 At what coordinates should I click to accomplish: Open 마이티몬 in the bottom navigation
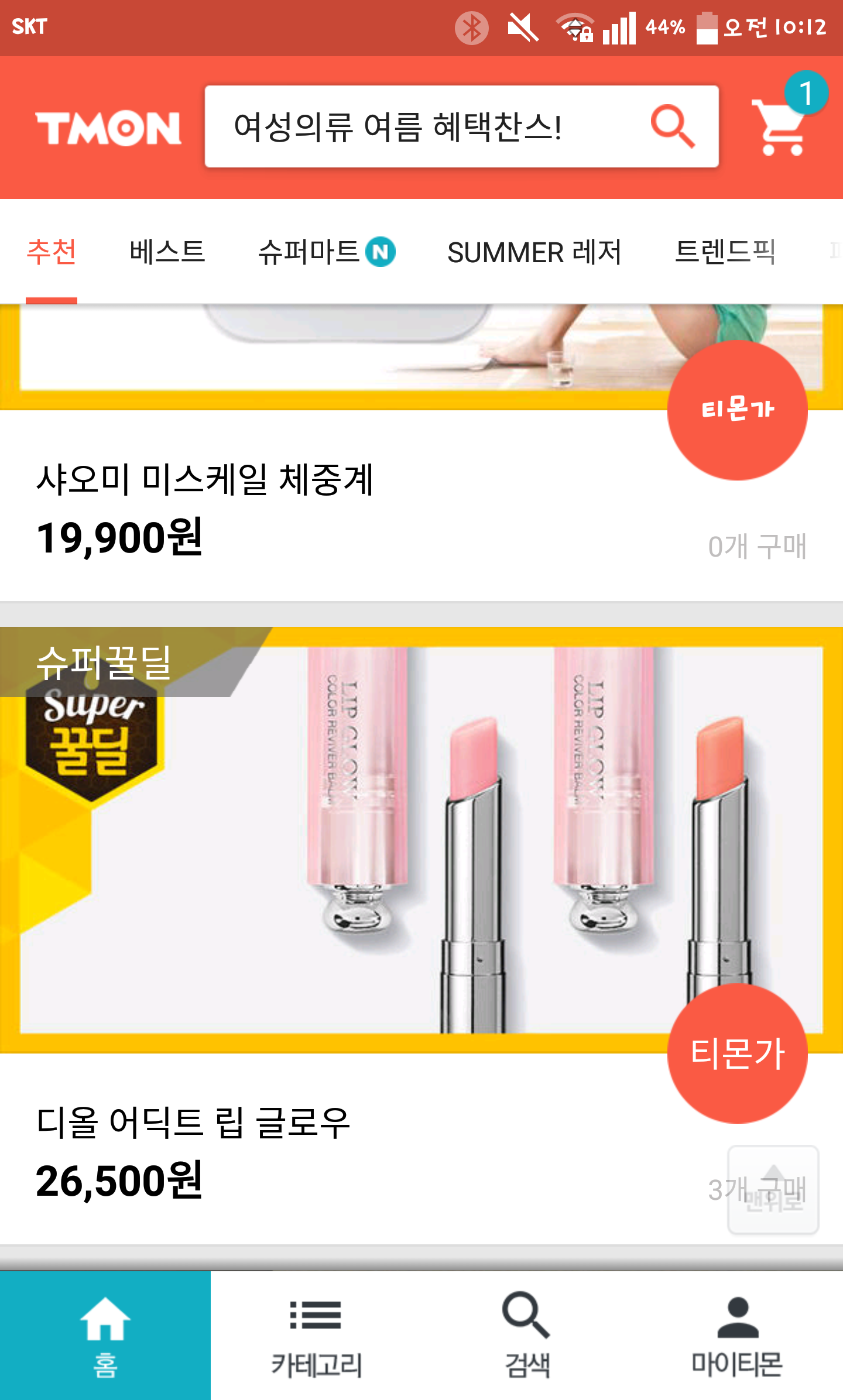pyautogui.click(x=738, y=1336)
